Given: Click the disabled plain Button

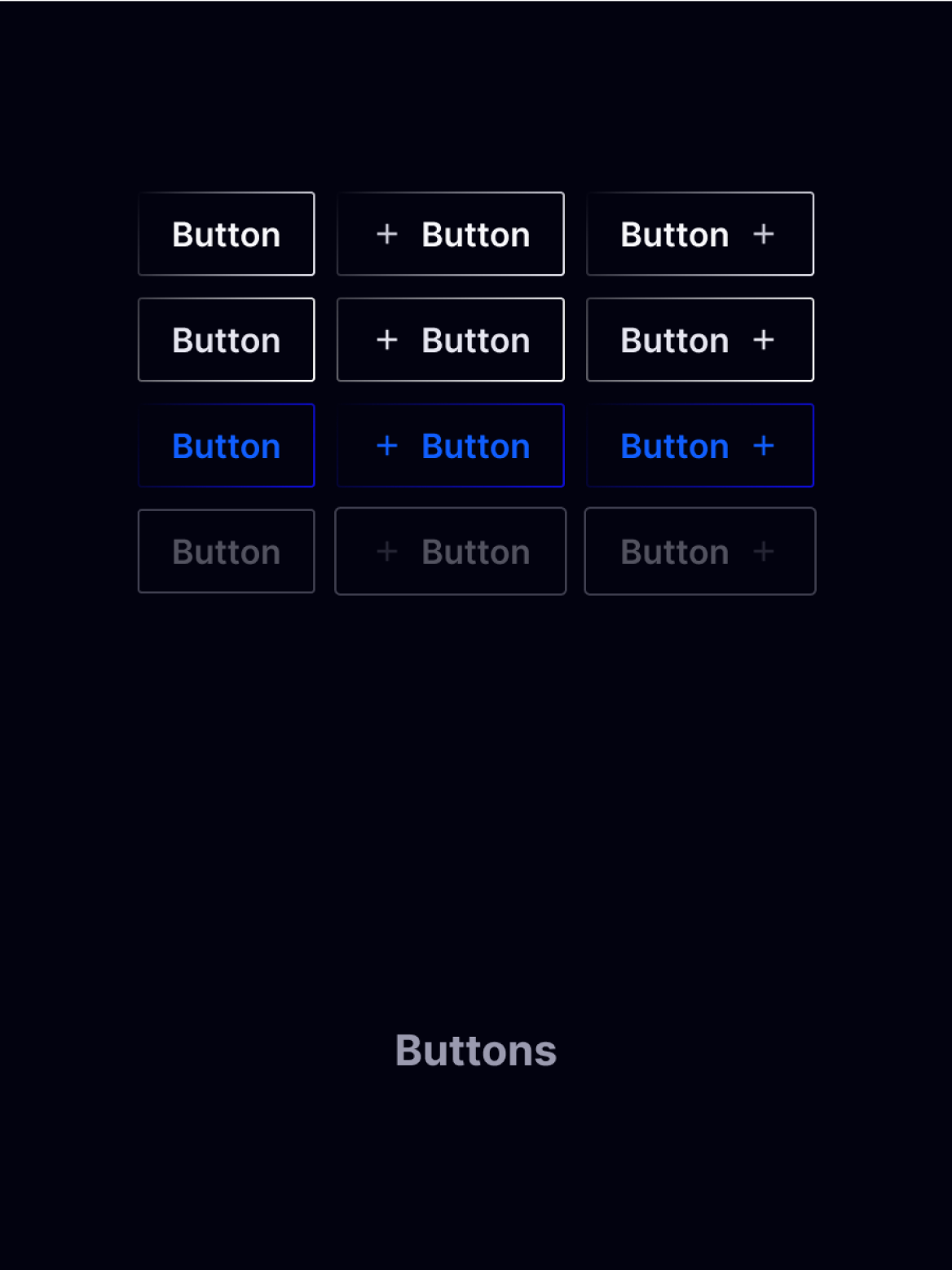Looking at the screenshot, I should (x=226, y=552).
